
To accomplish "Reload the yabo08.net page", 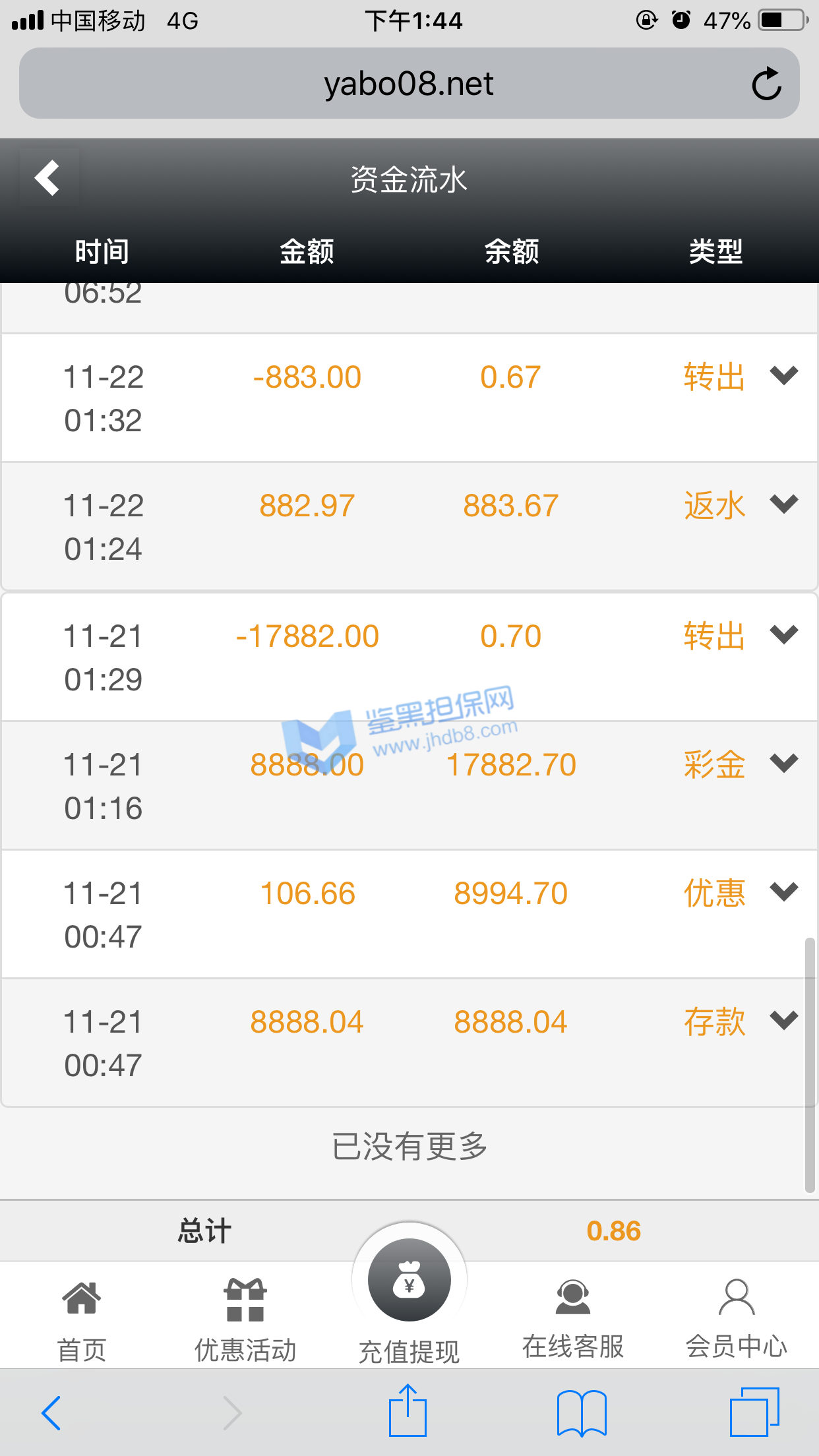I will 766,84.
